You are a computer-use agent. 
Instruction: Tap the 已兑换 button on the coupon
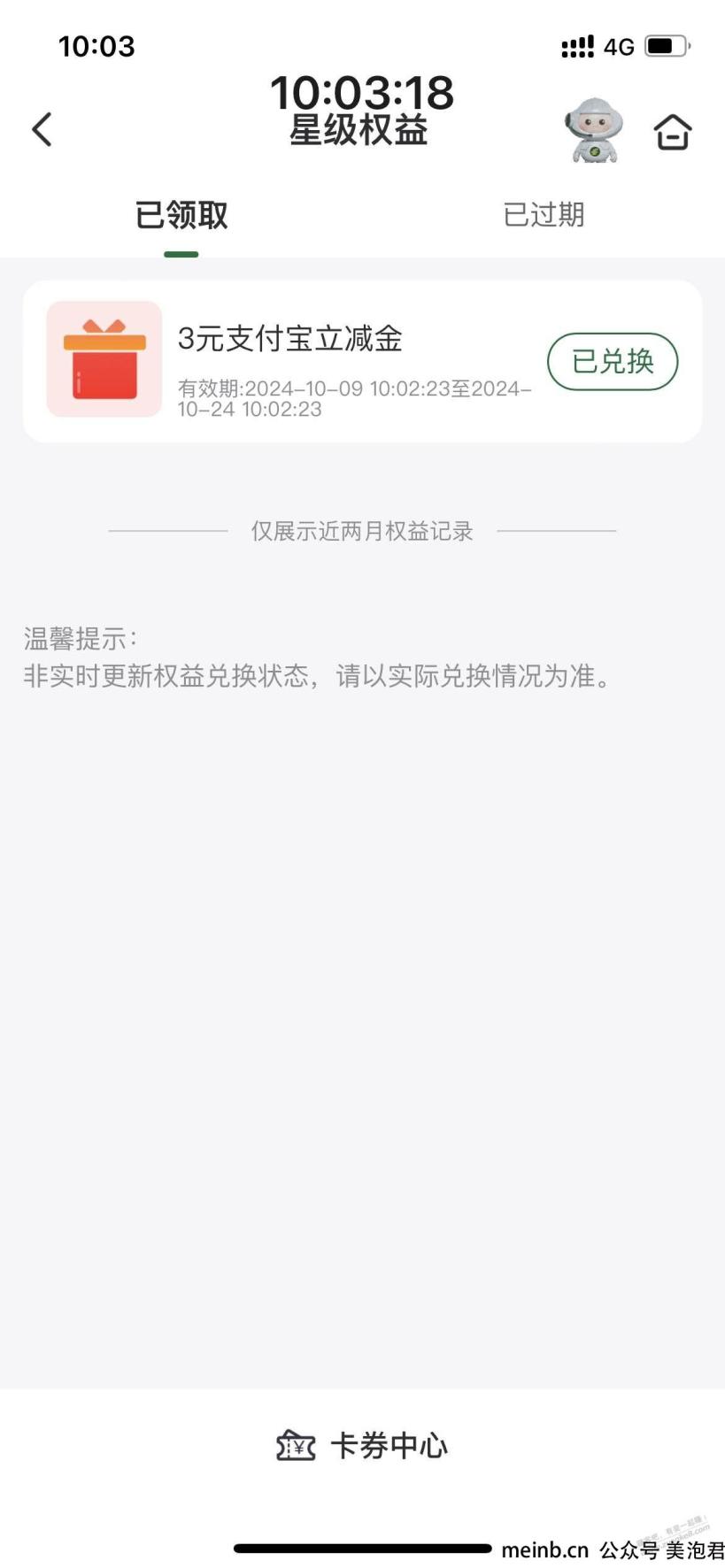613,361
